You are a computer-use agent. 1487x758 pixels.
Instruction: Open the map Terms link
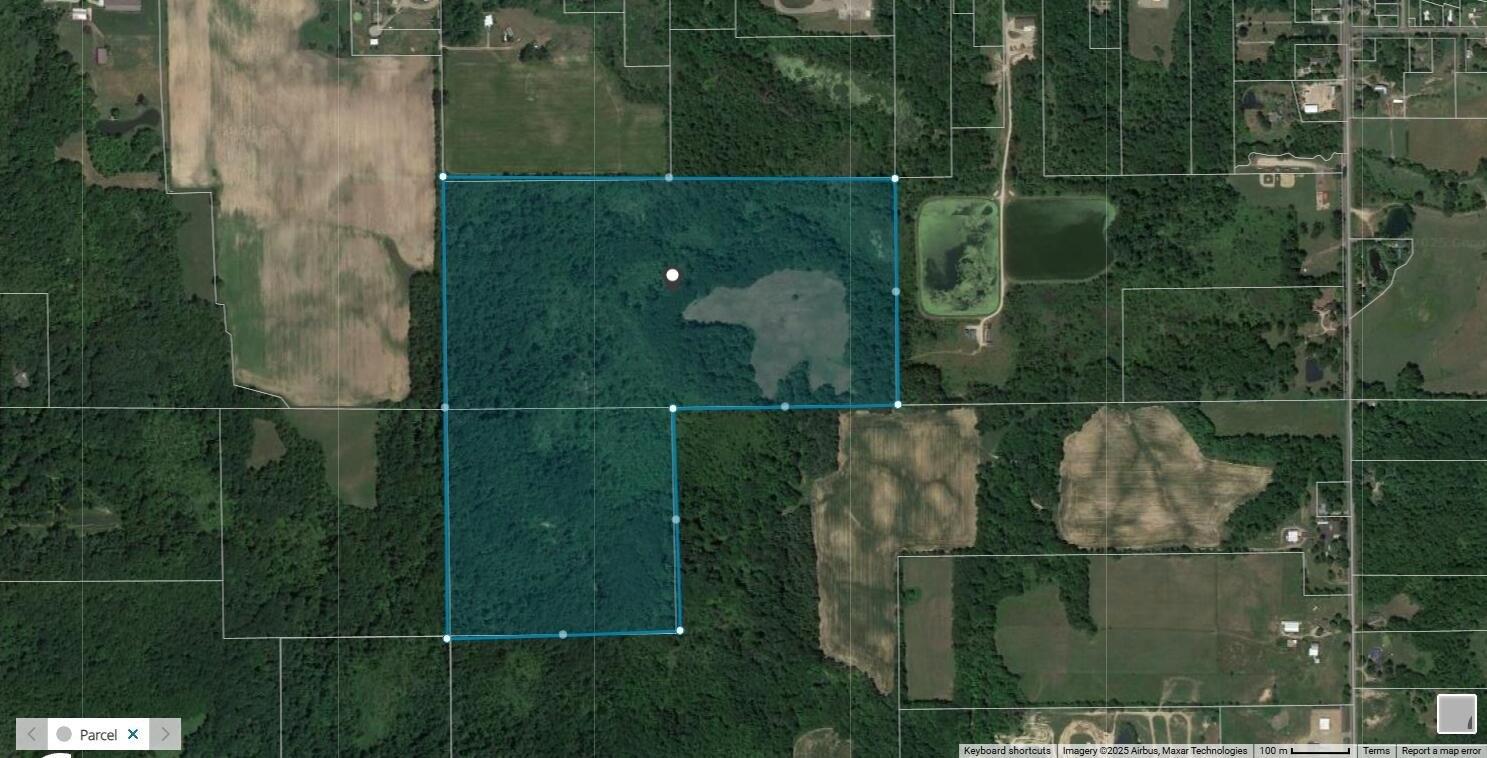point(1376,751)
